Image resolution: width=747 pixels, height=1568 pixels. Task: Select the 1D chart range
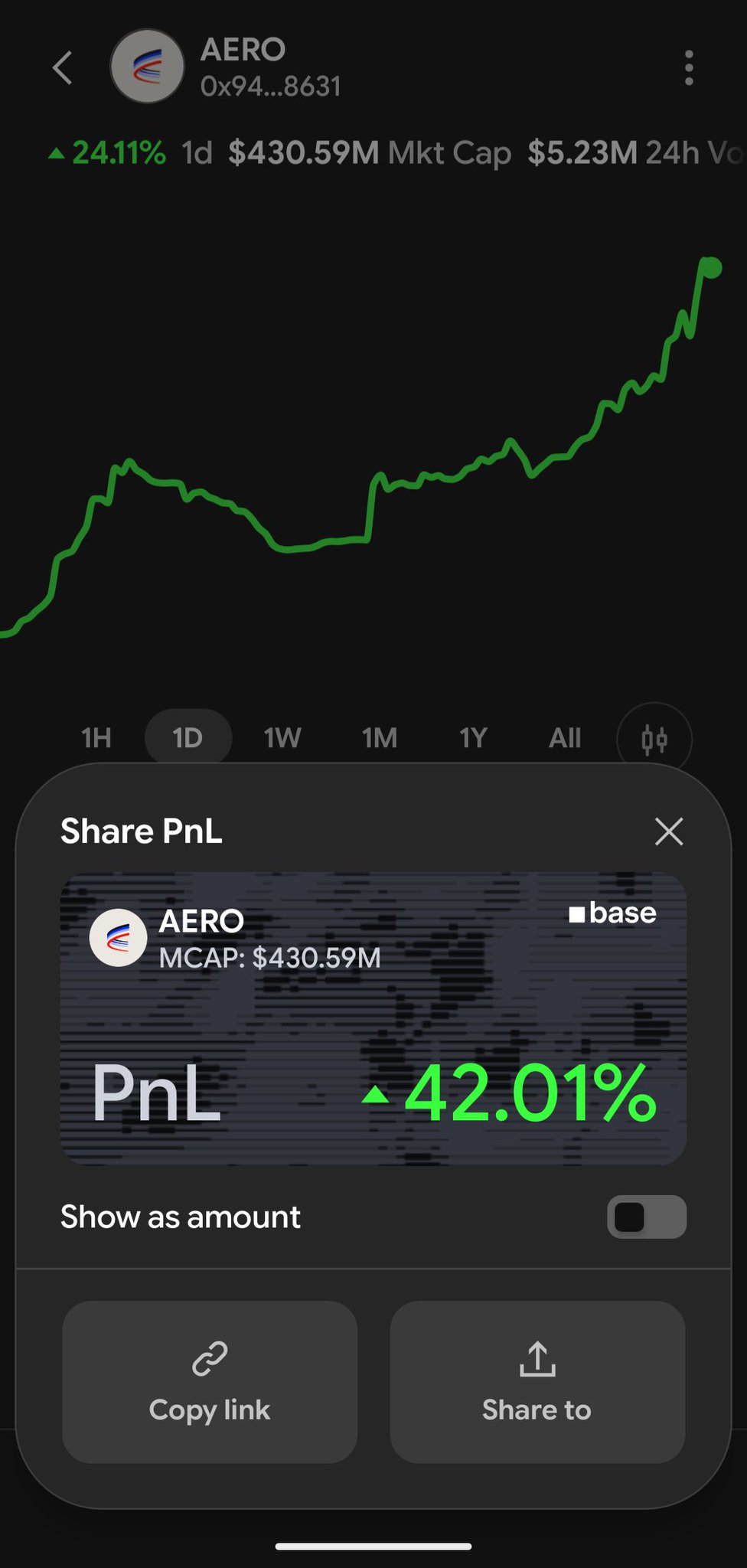188,738
